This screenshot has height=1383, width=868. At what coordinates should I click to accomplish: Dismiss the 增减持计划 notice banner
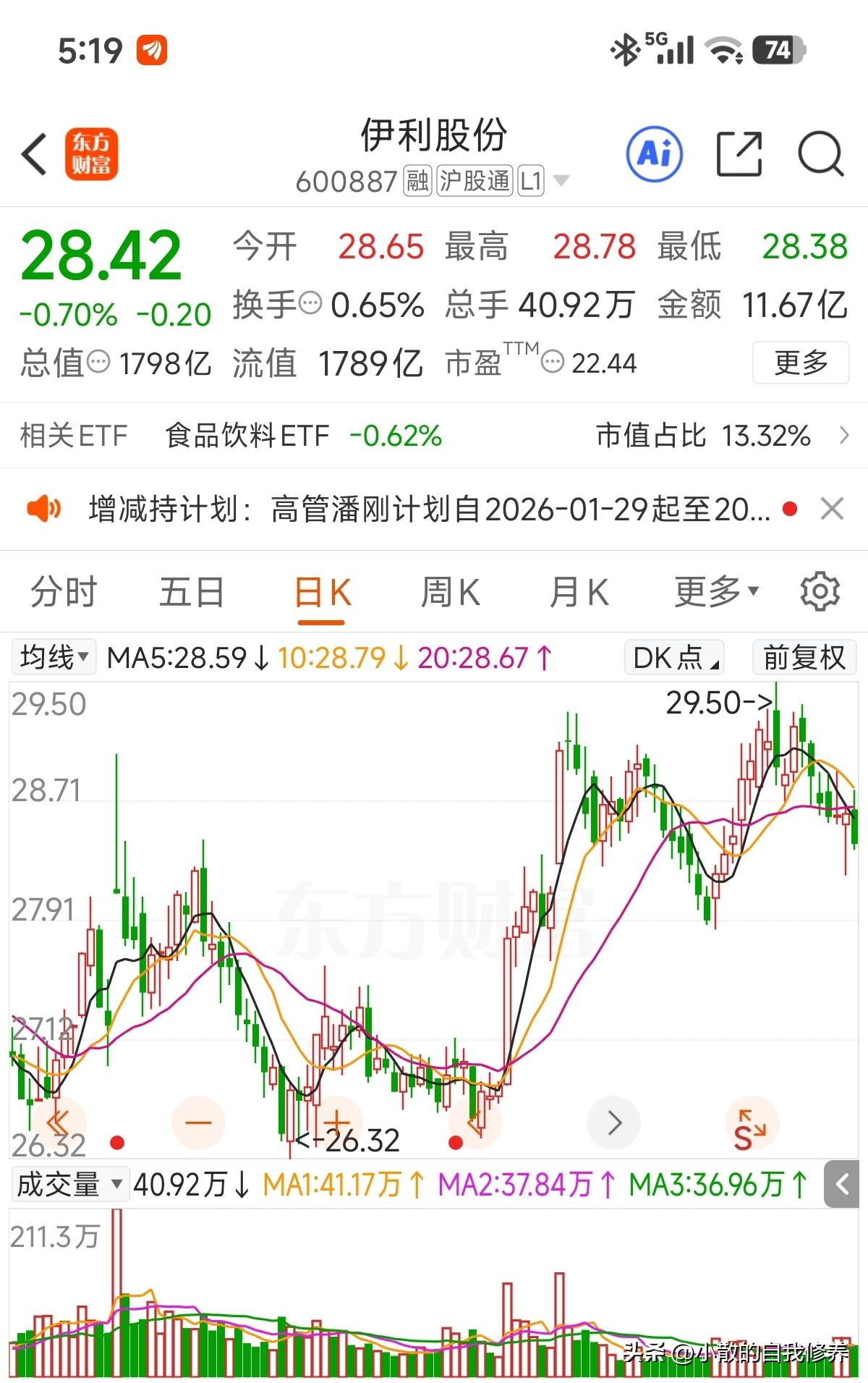point(833,509)
